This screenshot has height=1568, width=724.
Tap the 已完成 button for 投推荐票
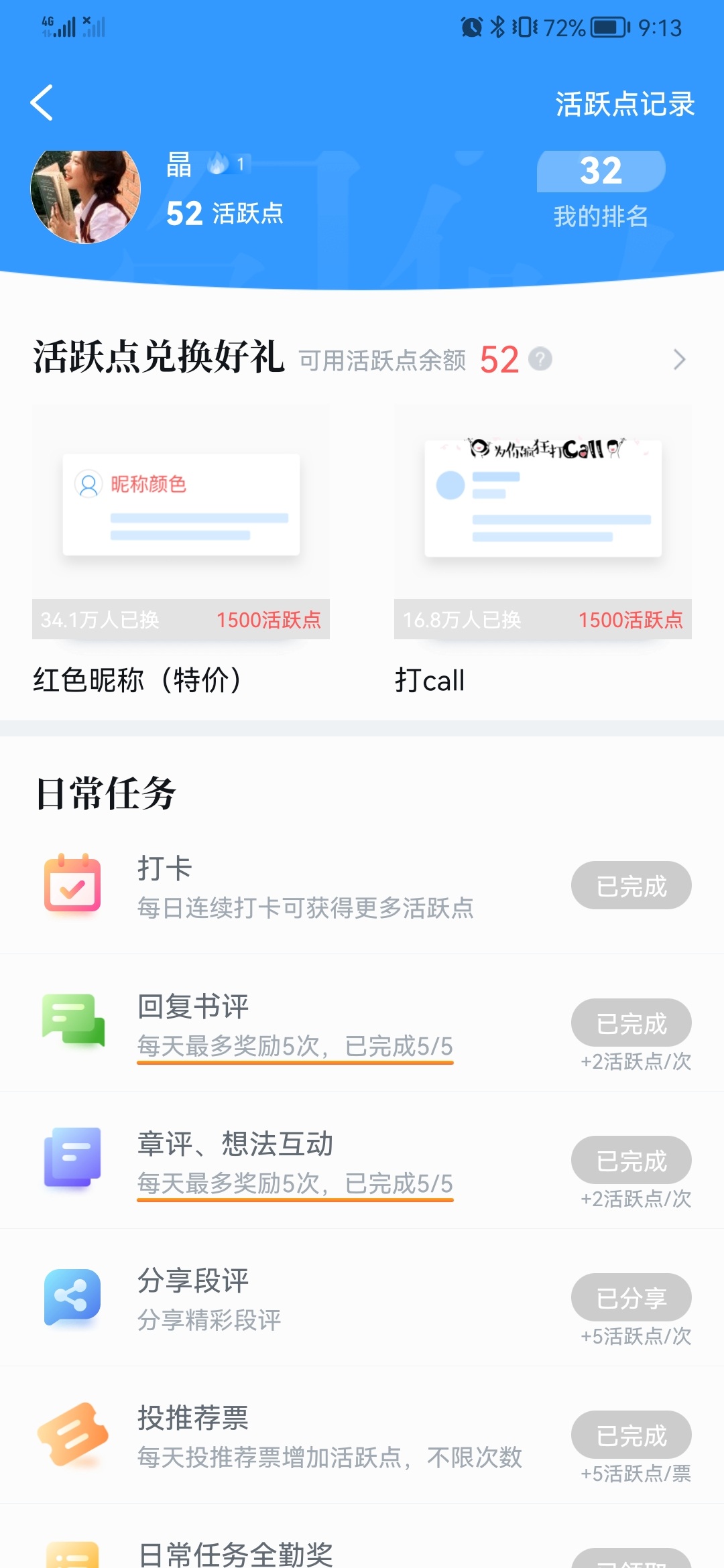point(631,1435)
